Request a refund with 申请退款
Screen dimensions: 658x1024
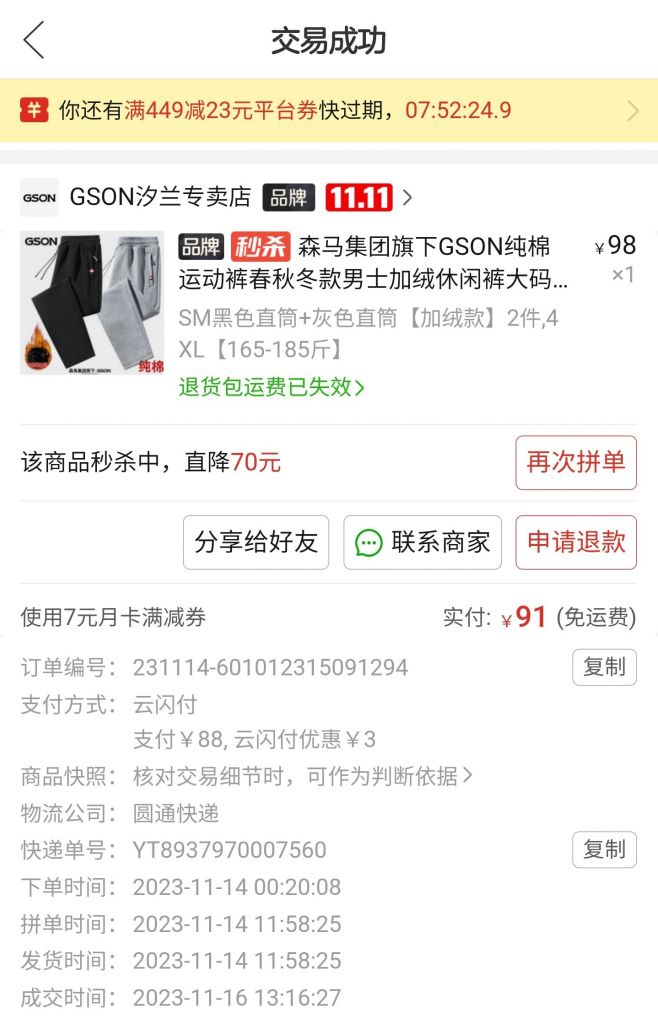point(575,542)
